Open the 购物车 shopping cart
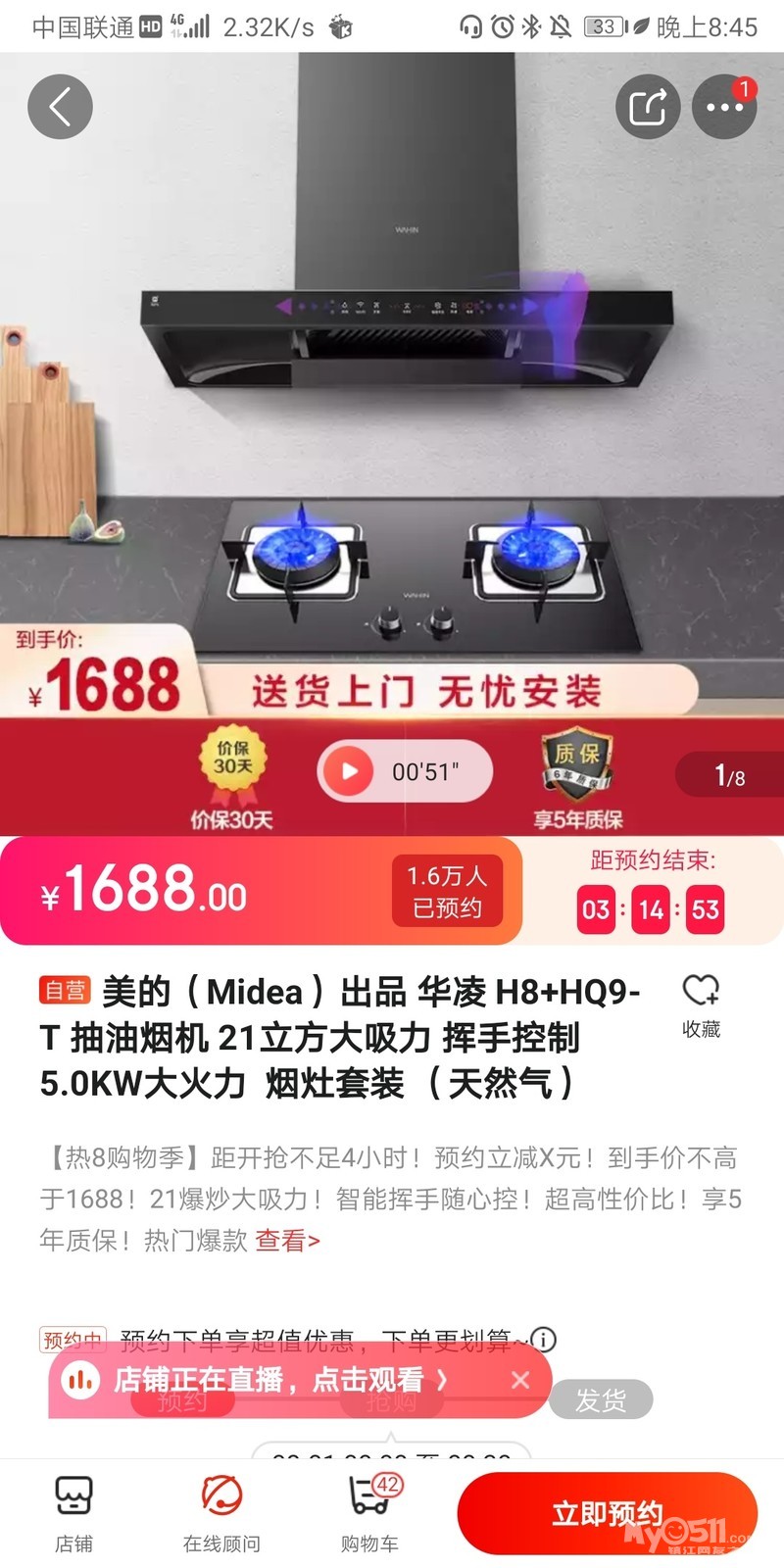Image resolution: width=784 pixels, height=1568 pixels. coord(369,1513)
